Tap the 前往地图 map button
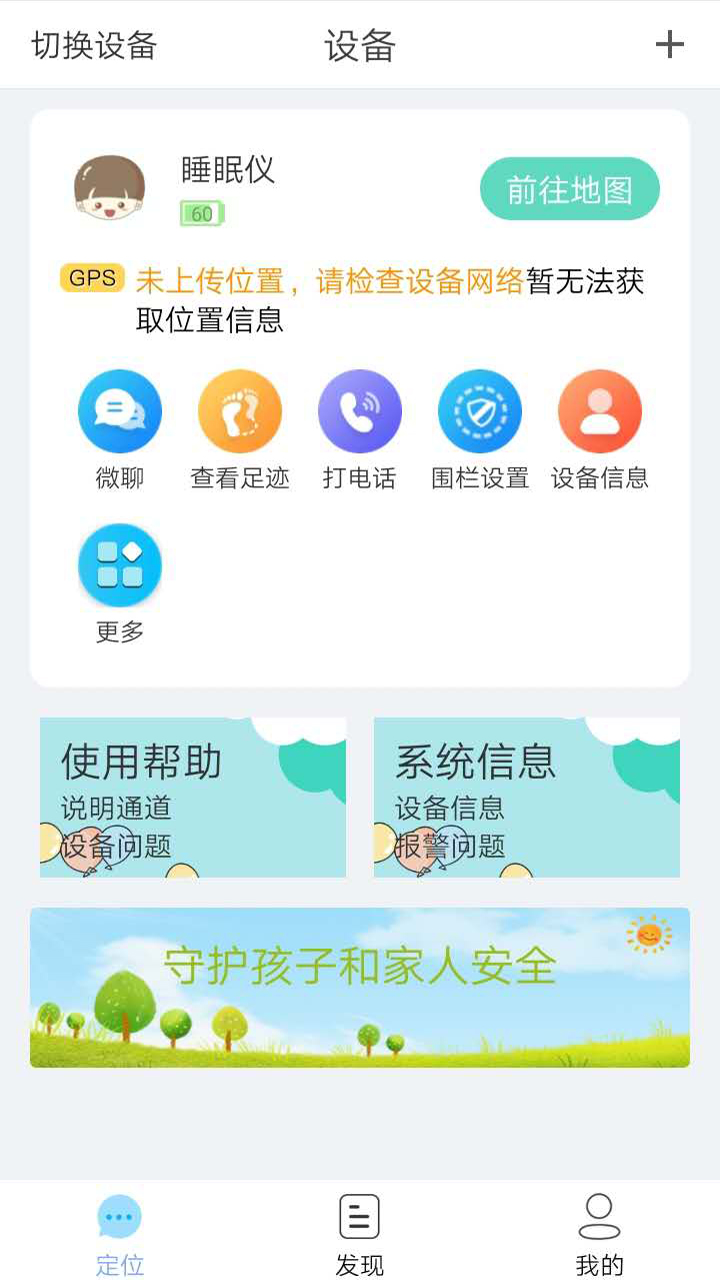The width and height of the screenshot is (720, 1280). tap(568, 187)
